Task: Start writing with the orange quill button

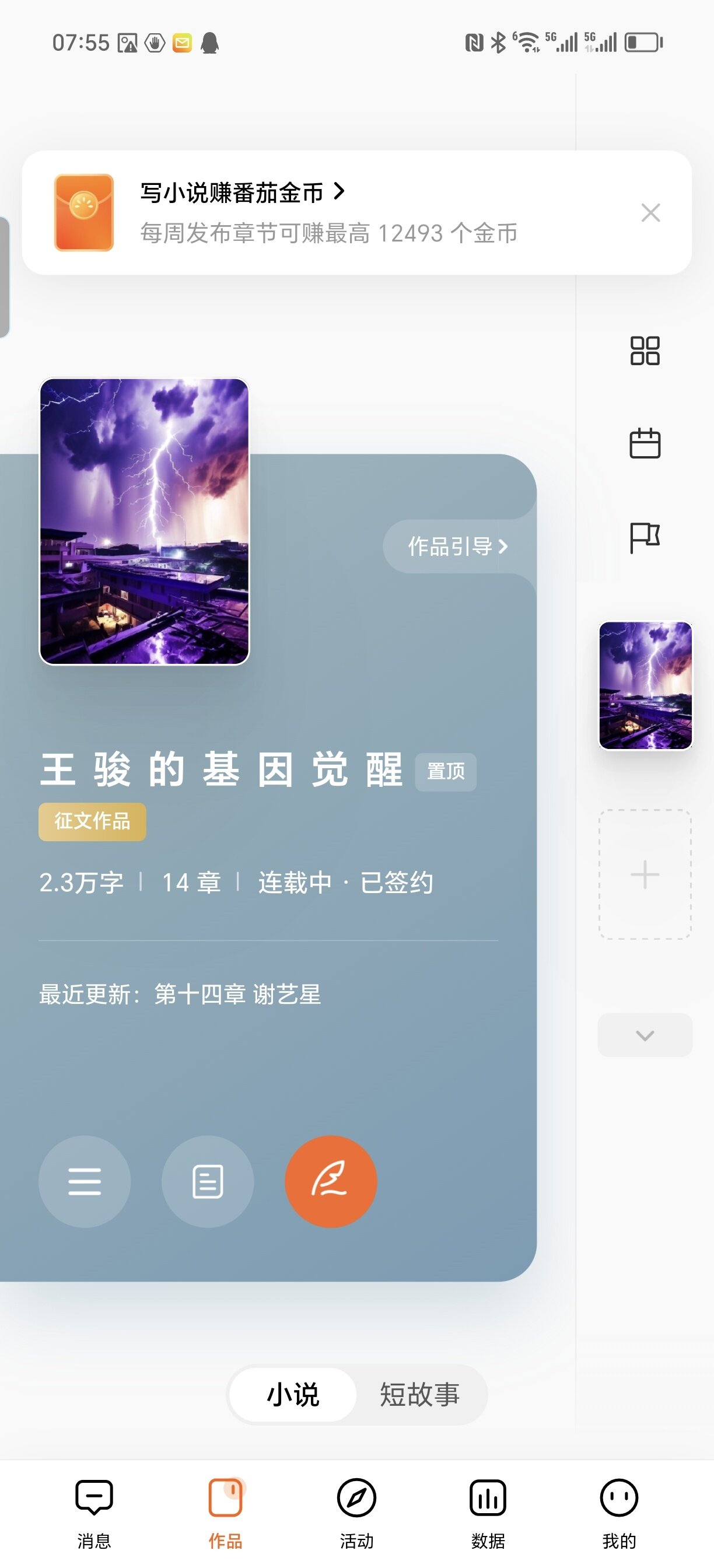Action: [331, 1181]
